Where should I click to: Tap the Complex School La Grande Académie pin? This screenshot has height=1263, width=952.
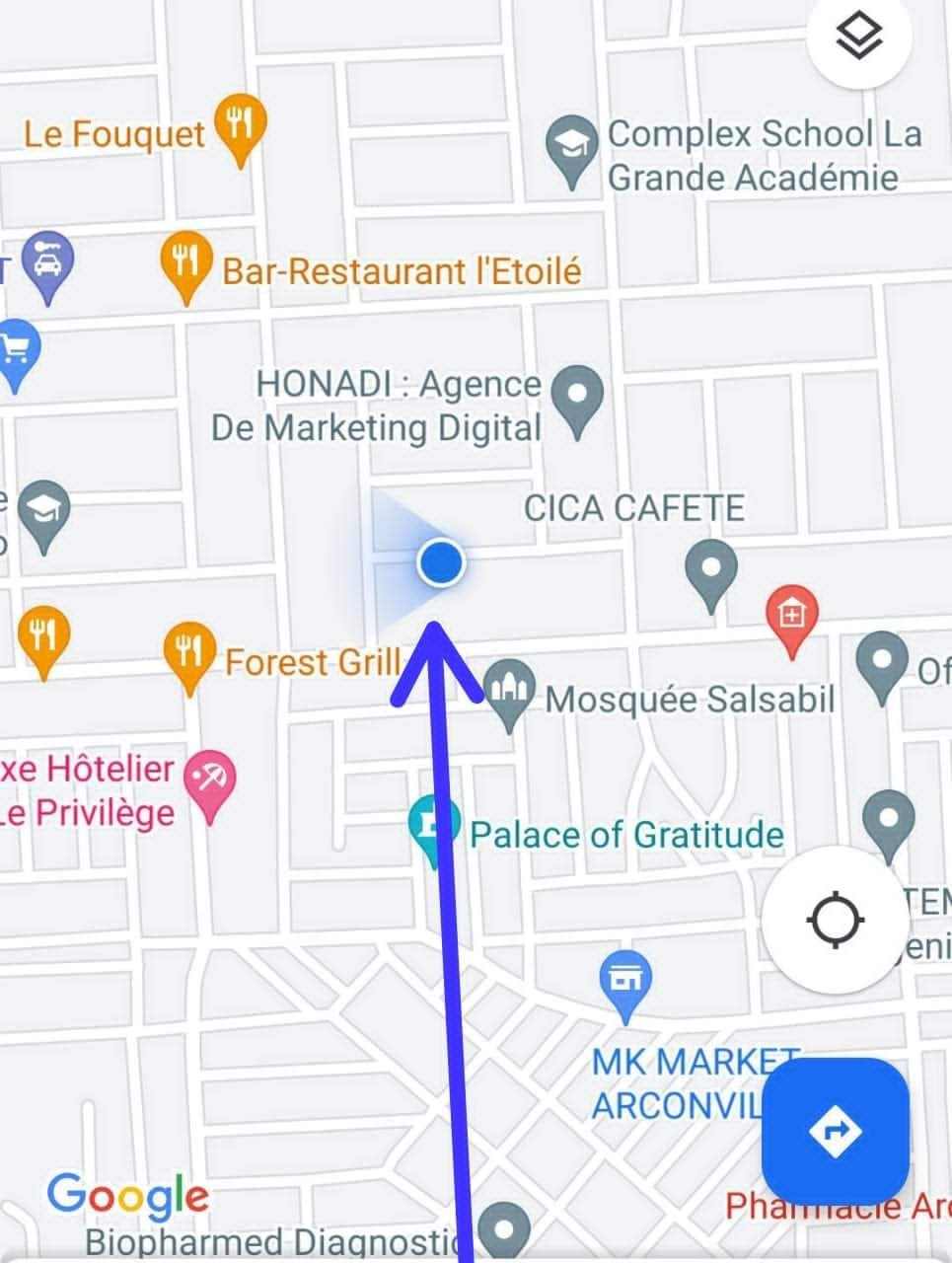571,147
